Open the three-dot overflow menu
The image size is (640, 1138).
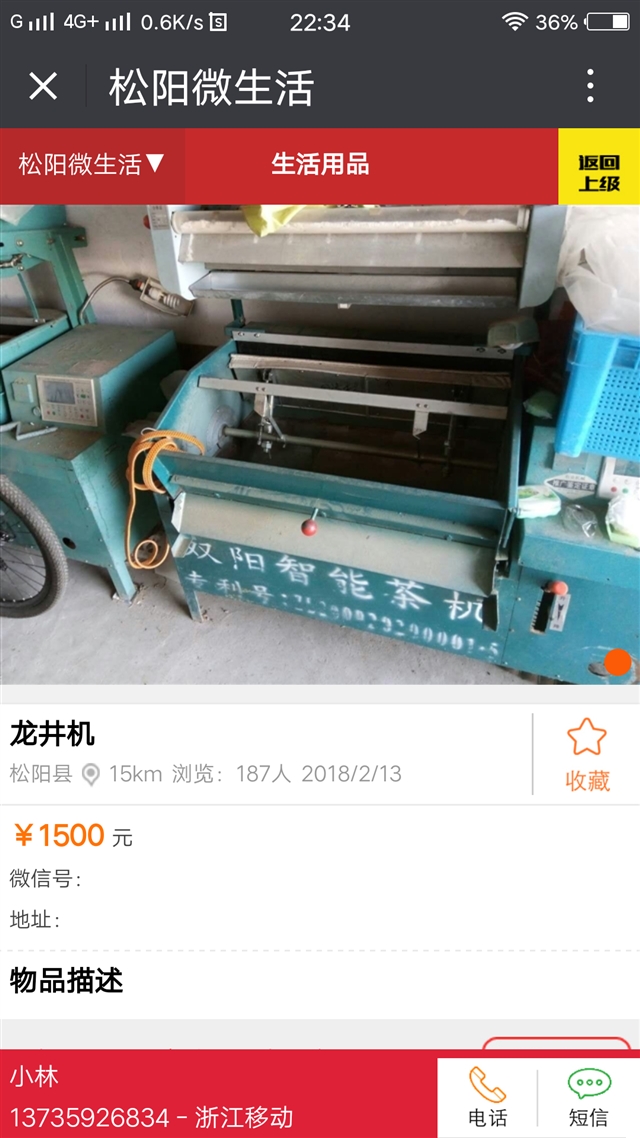[590, 87]
